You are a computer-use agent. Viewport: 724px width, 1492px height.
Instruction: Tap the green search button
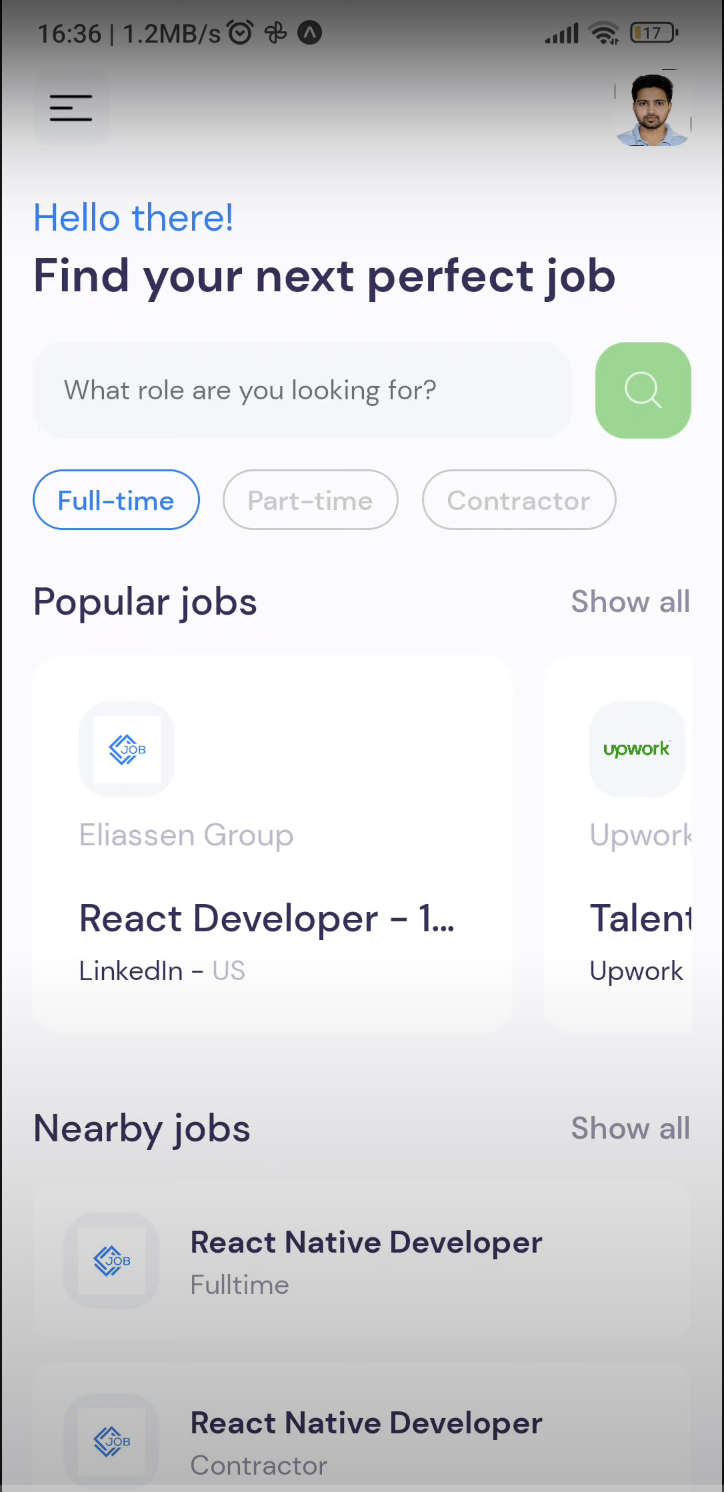643,390
